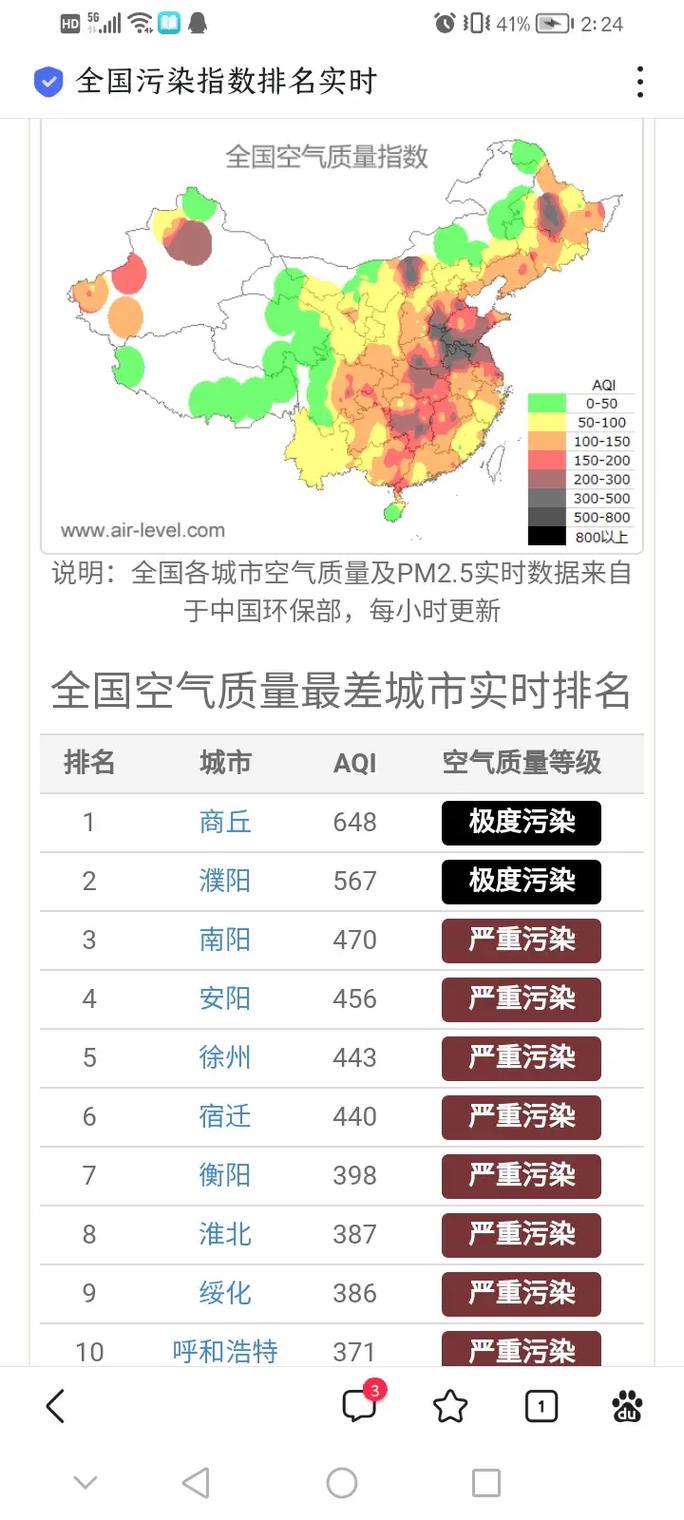Open the 徐州 city link
This screenshot has width=684, height=1520.
click(x=225, y=1058)
